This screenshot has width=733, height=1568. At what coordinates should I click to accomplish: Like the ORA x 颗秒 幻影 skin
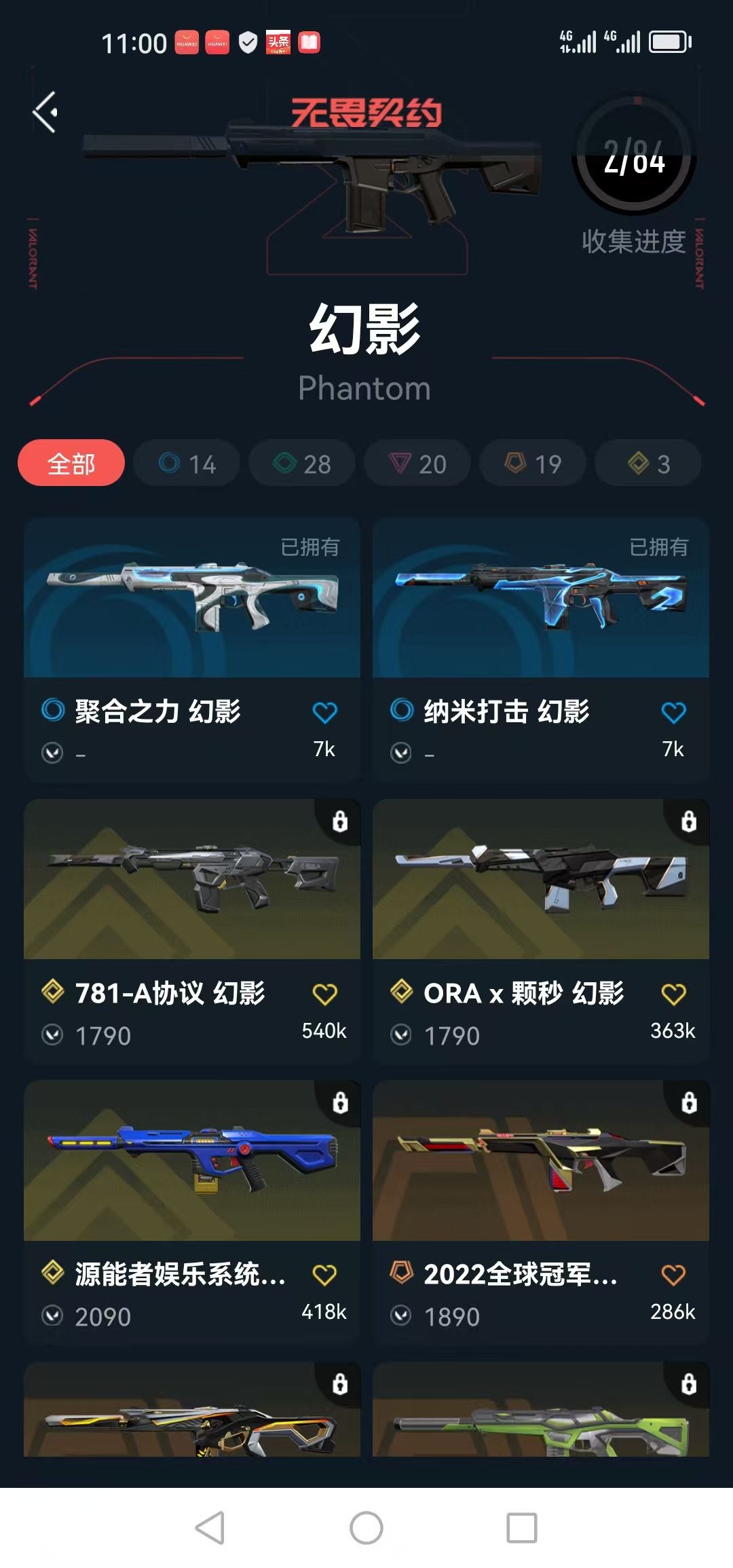(x=673, y=994)
